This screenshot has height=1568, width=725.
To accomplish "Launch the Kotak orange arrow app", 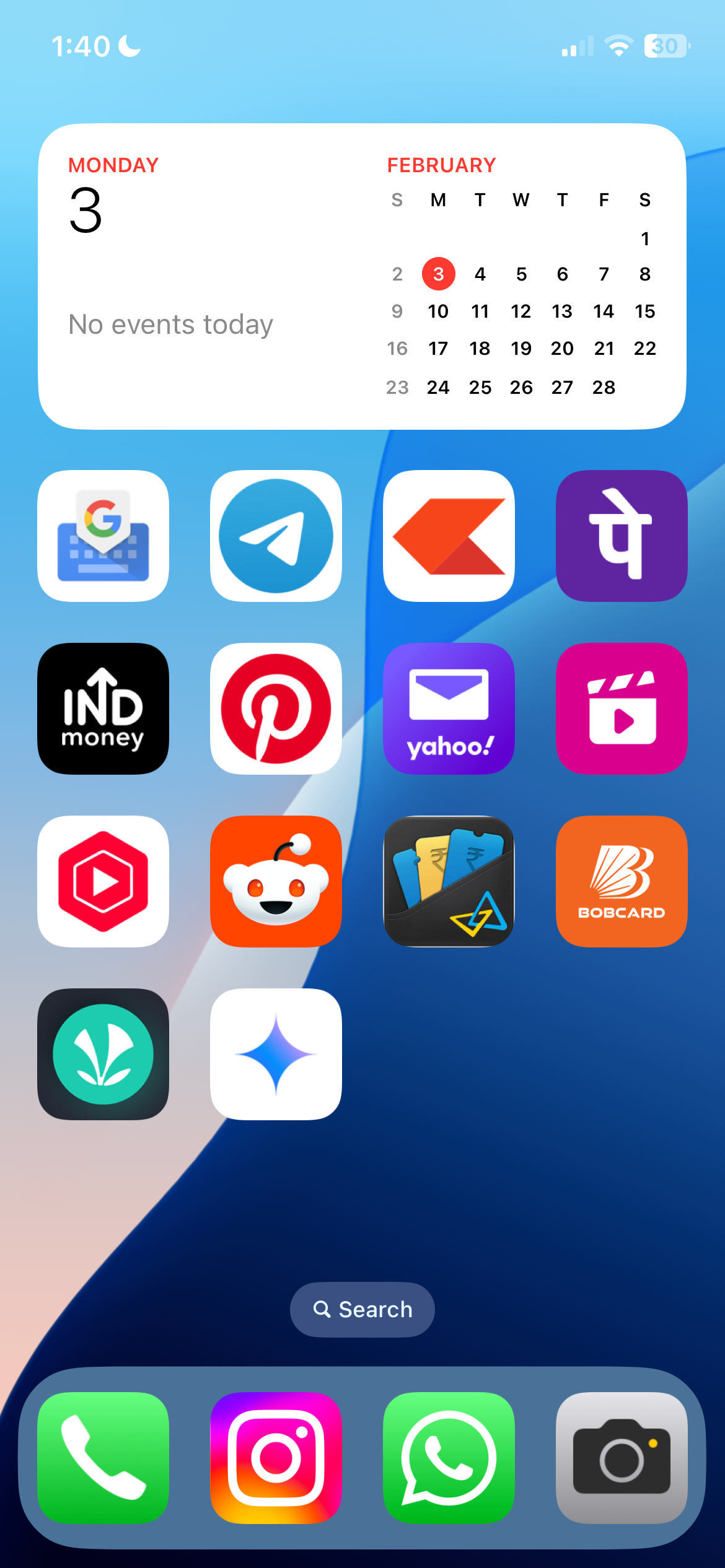I will [x=449, y=536].
